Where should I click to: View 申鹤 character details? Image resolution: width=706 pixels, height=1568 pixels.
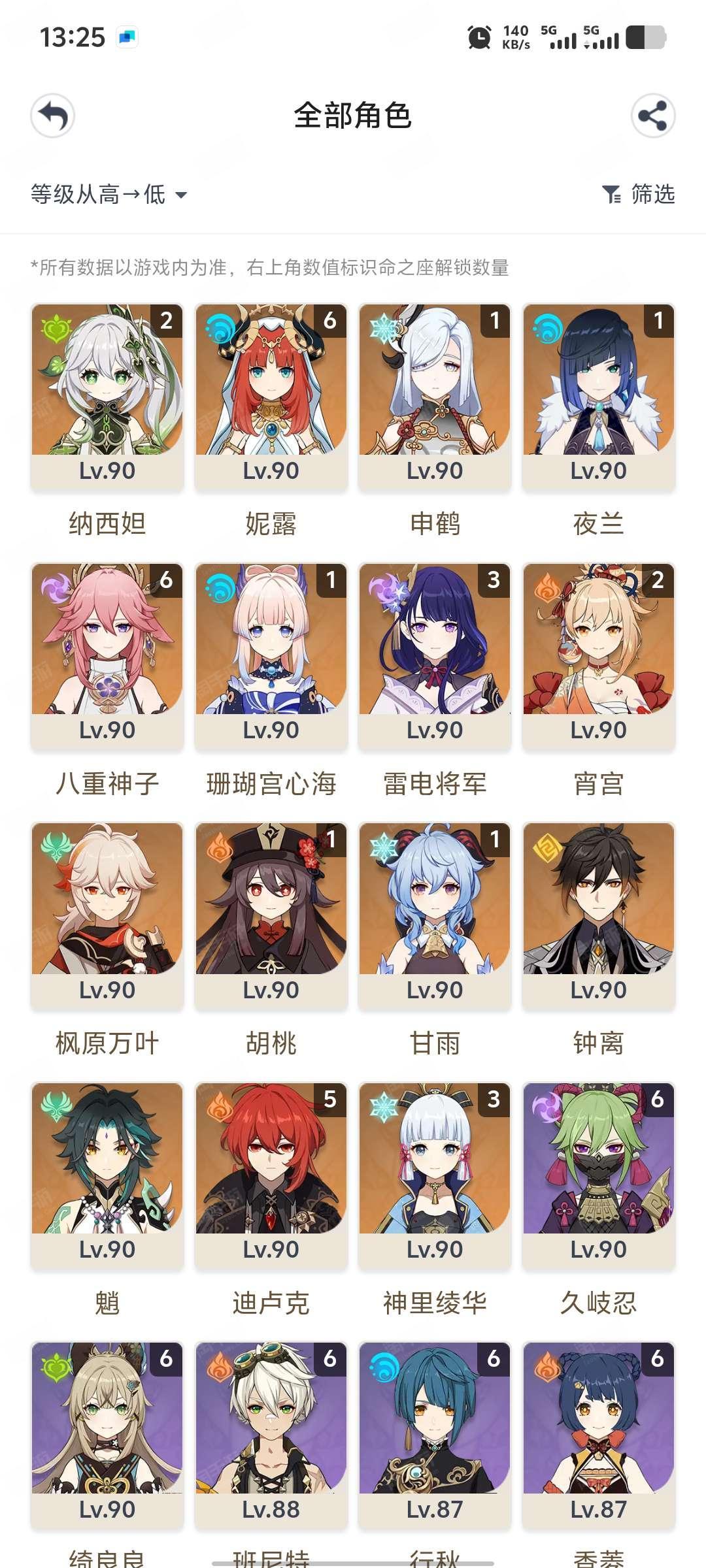(x=435, y=395)
